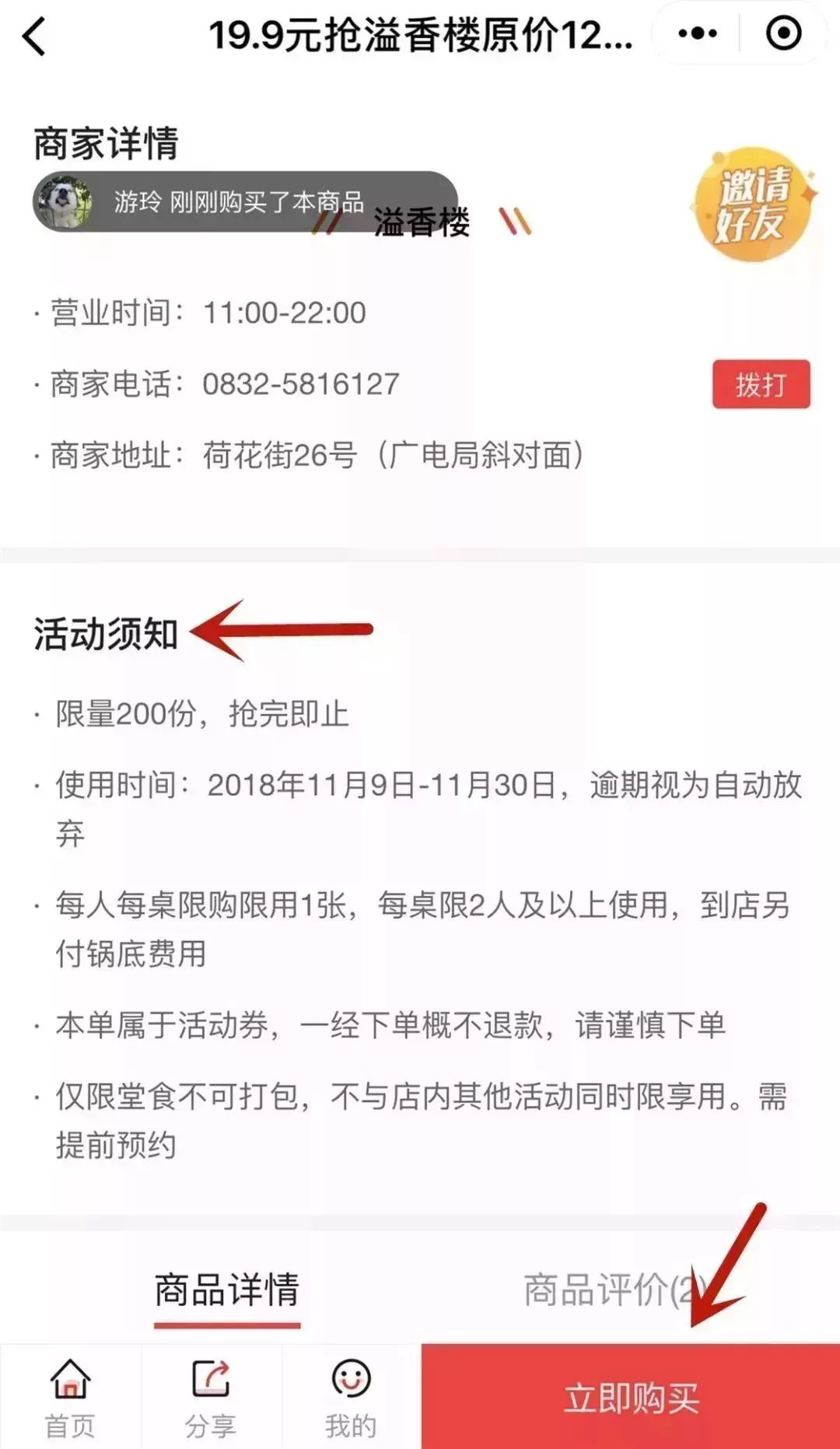Screen dimensions: 840x1449
Task: Switch to the 商品评价 tab
Action: pyautogui.click(x=614, y=1290)
